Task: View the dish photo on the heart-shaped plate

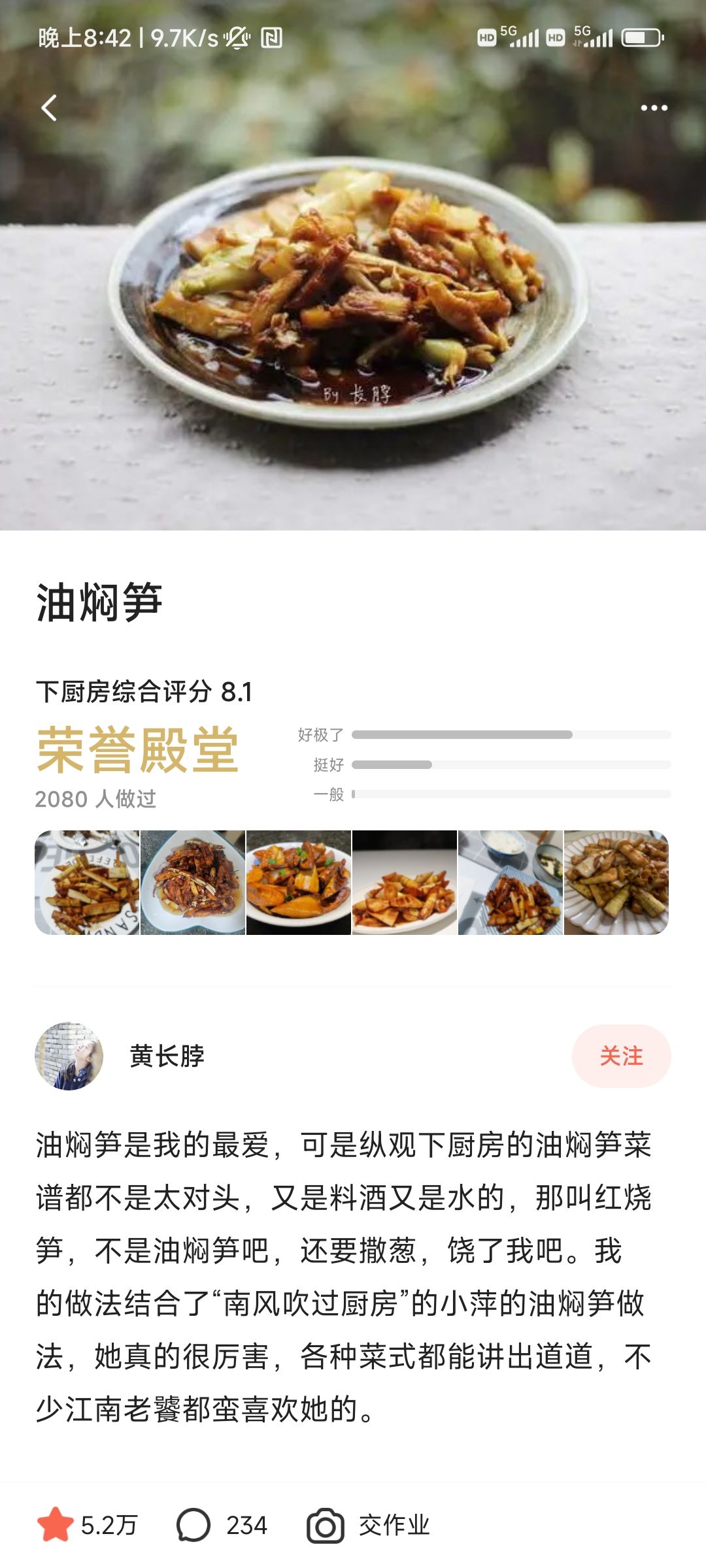Action: [x=193, y=882]
